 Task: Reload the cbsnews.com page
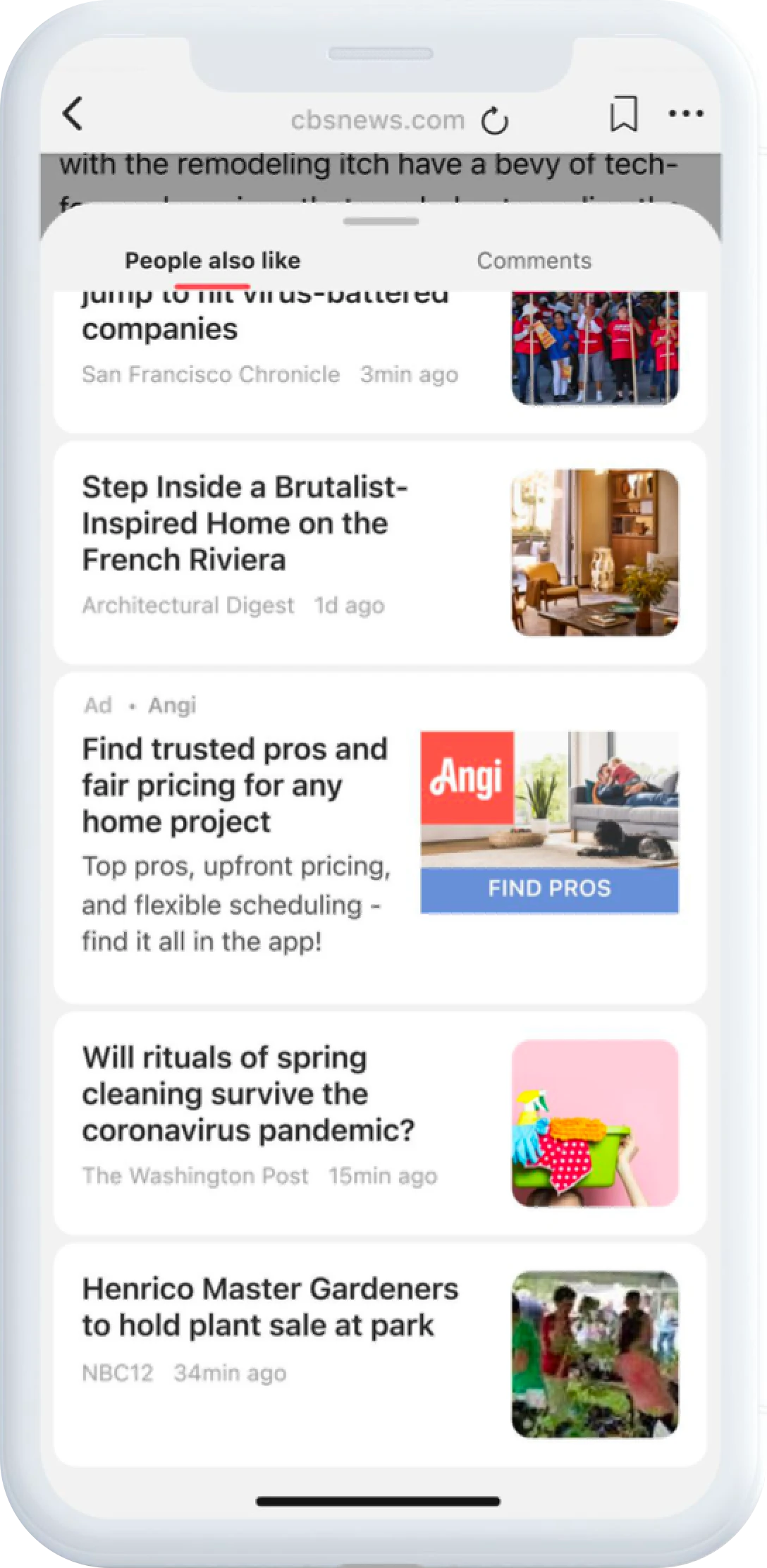[x=495, y=120]
